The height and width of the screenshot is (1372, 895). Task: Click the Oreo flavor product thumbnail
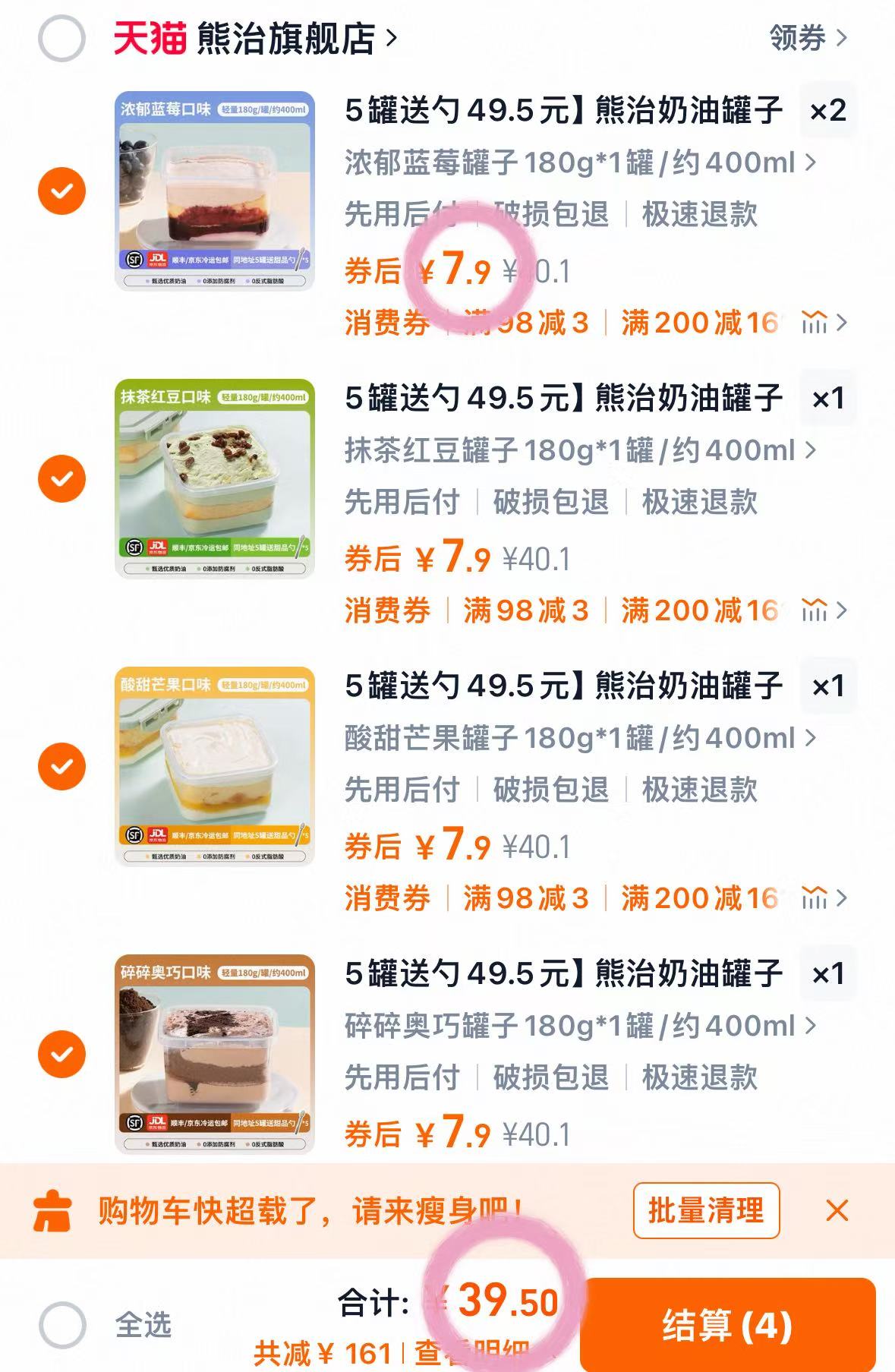213,1063
